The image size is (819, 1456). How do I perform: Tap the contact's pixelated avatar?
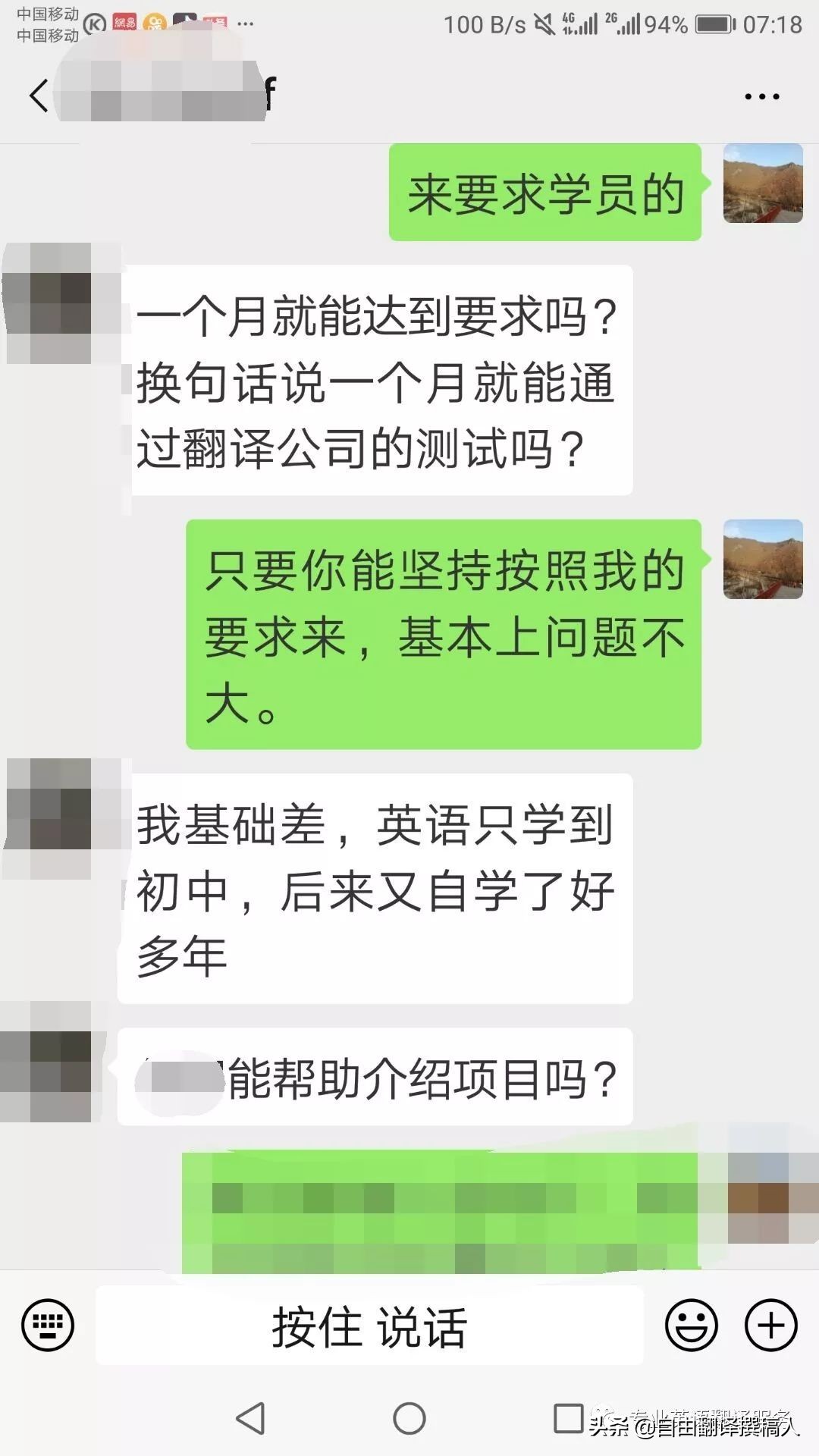click(x=55, y=303)
